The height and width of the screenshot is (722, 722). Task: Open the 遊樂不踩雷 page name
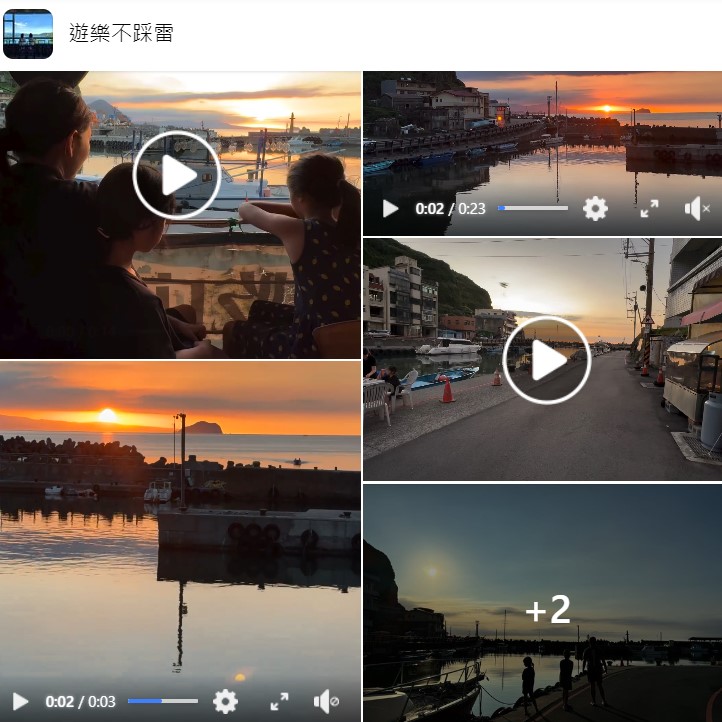(121, 33)
